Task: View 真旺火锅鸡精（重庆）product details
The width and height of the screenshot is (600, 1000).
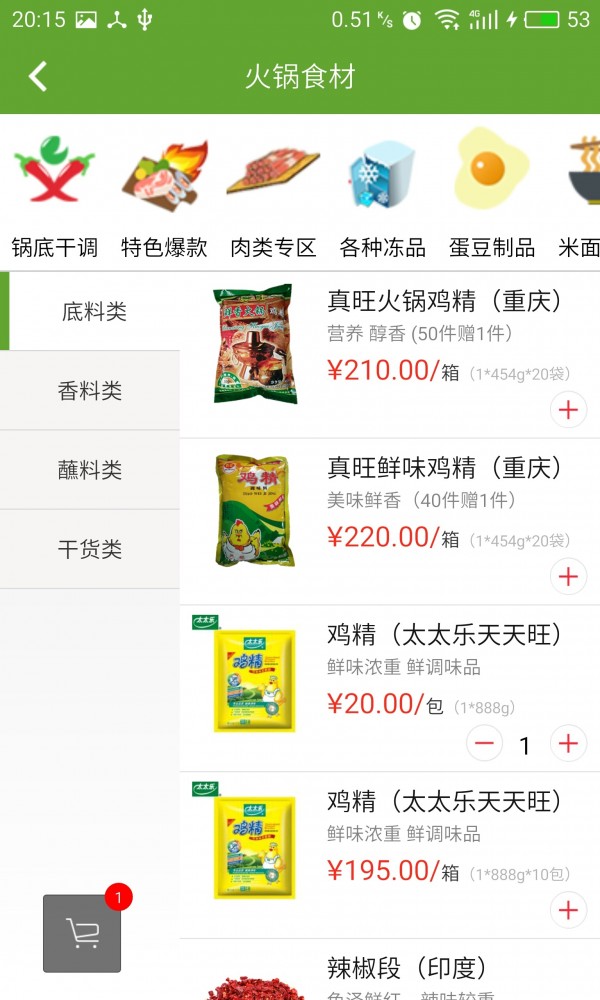Action: (444, 301)
